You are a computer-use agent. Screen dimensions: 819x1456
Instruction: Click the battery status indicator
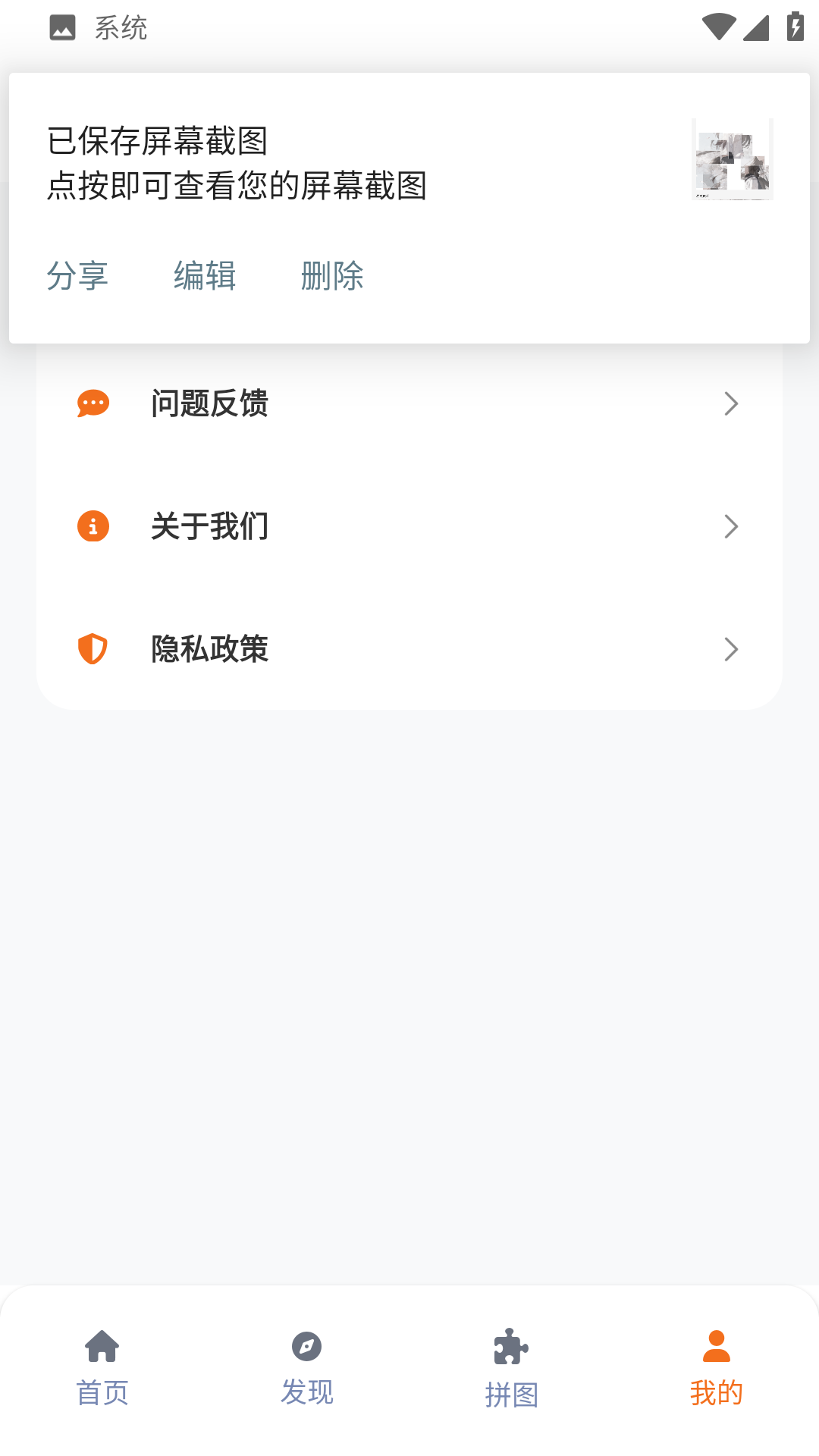pos(794,27)
